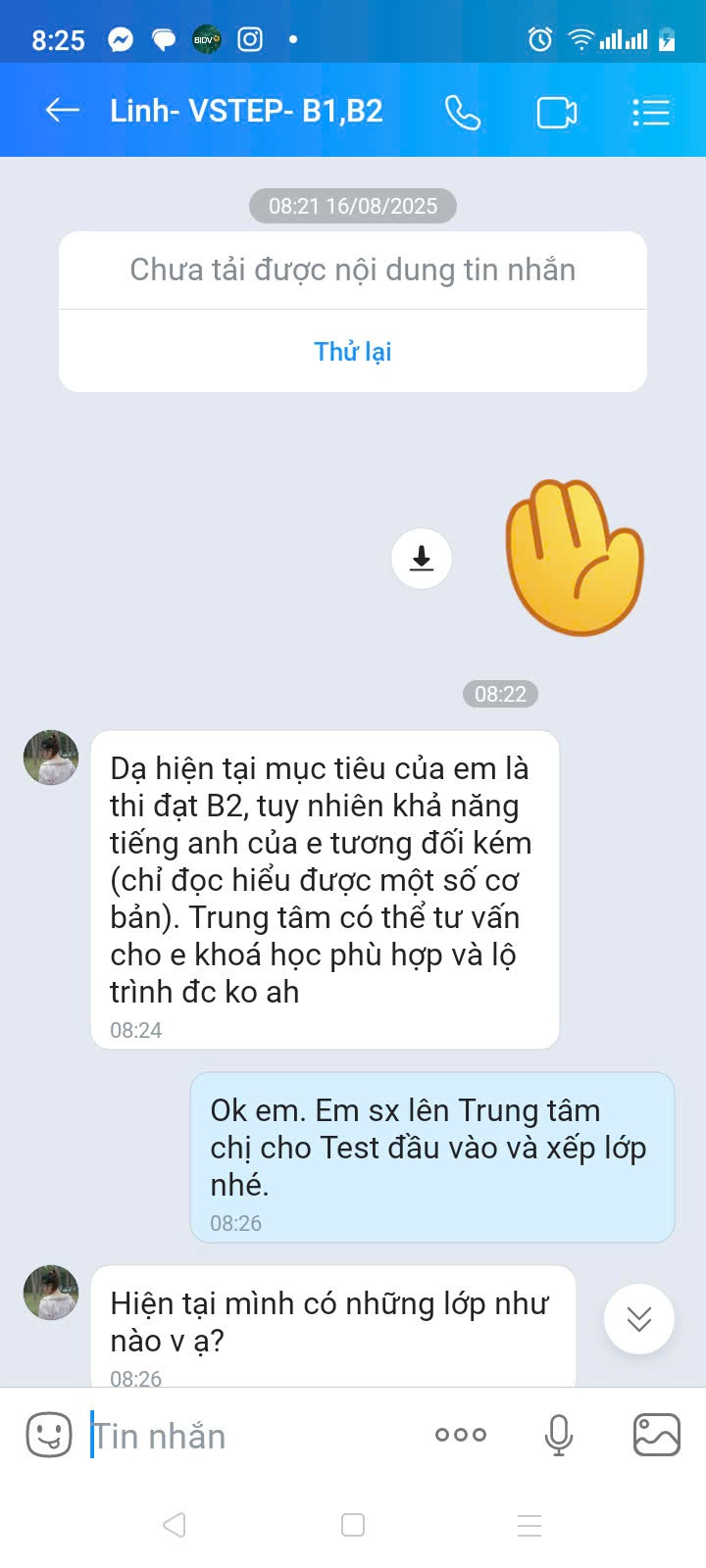Image resolution: width=706 pixels, height=1568 pixels.
Task: Open more attachment options
Action: point(460,1435)
